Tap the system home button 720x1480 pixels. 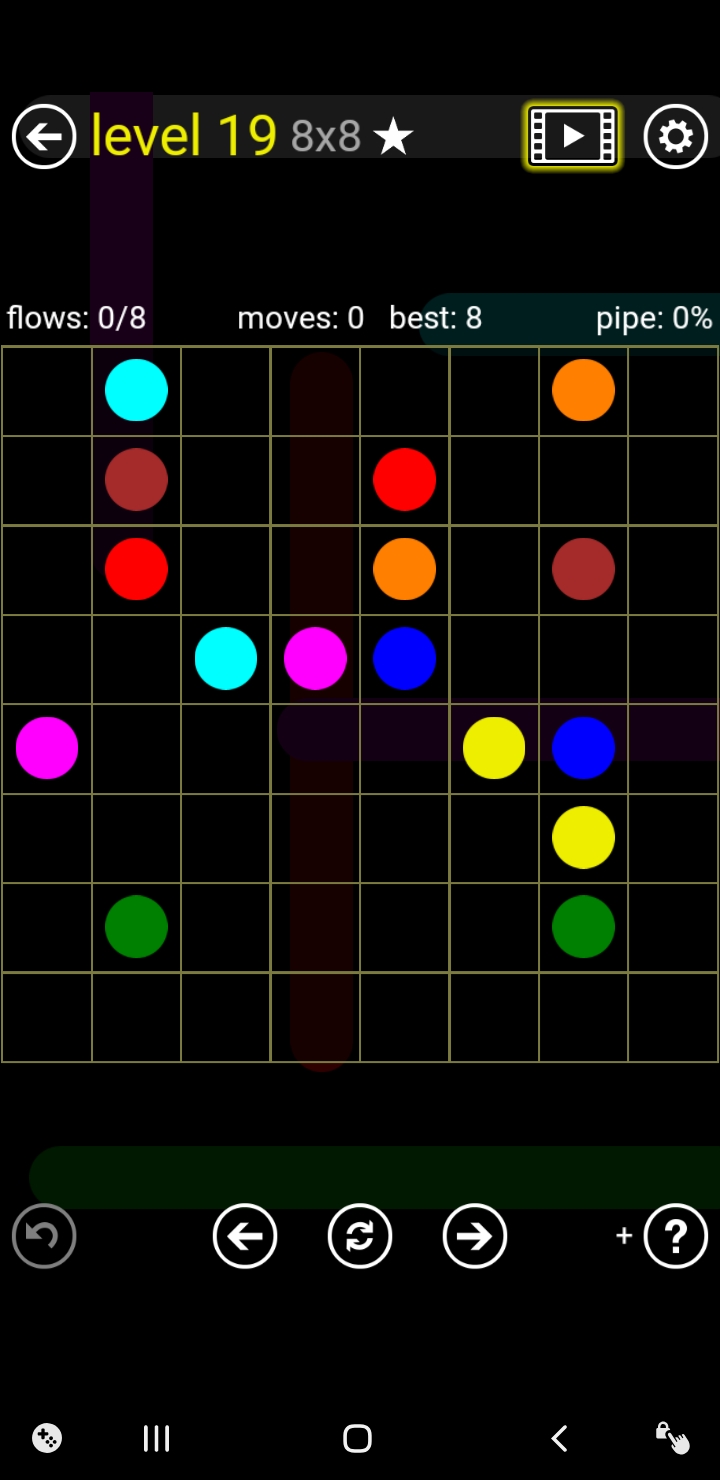[357, 1438]
